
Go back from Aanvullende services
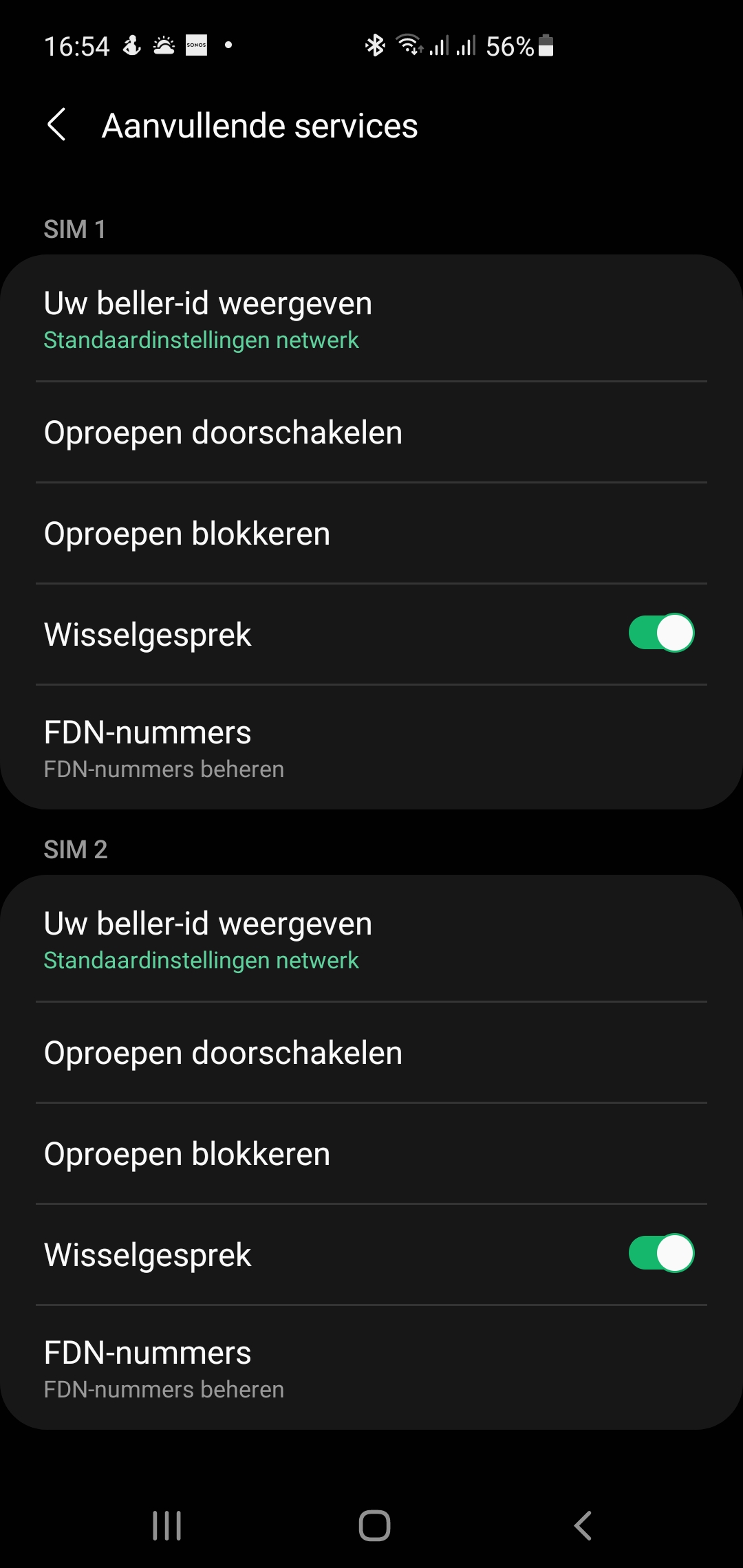coord(57,125)
